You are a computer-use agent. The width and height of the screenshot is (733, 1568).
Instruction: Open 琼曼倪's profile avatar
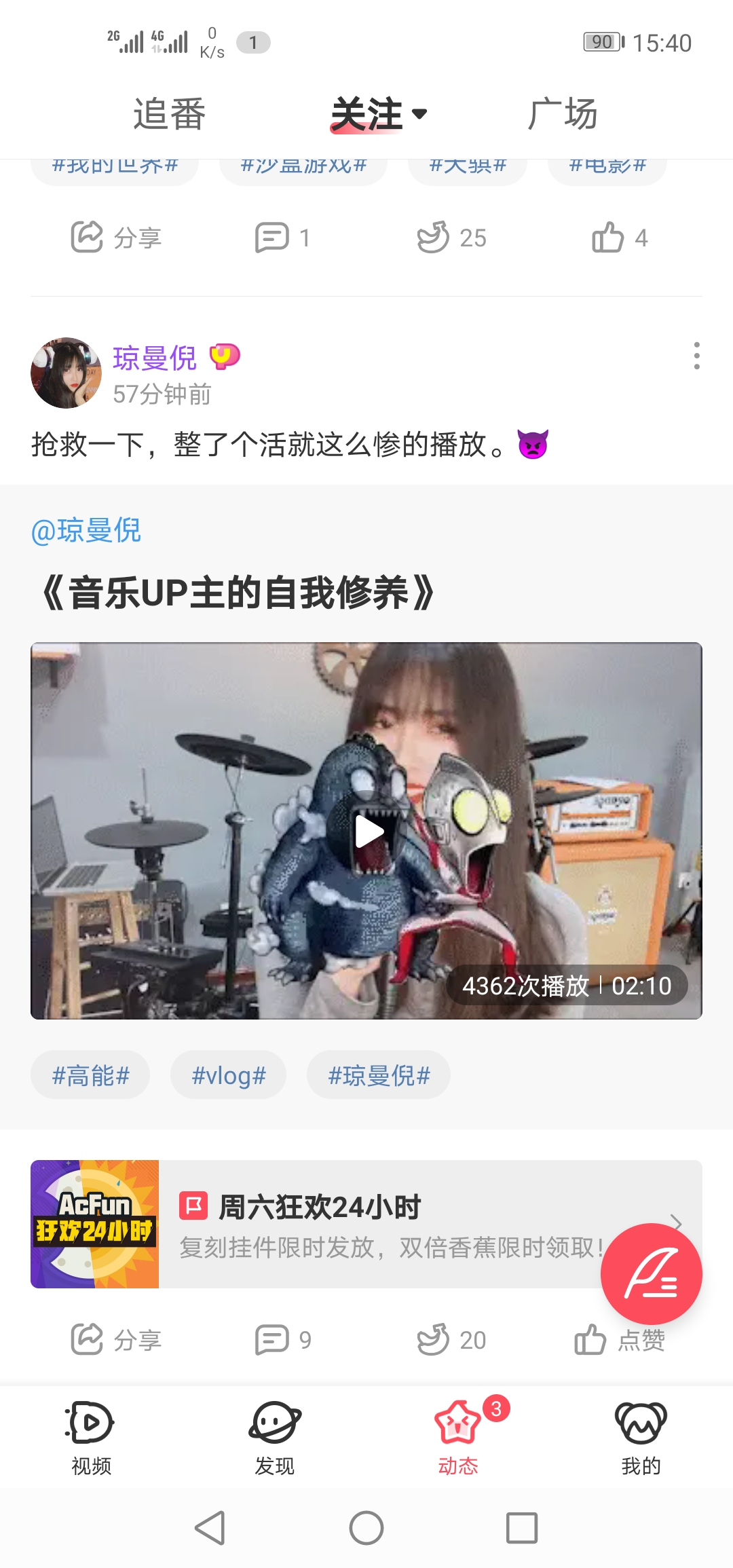[x=66, y=373]
